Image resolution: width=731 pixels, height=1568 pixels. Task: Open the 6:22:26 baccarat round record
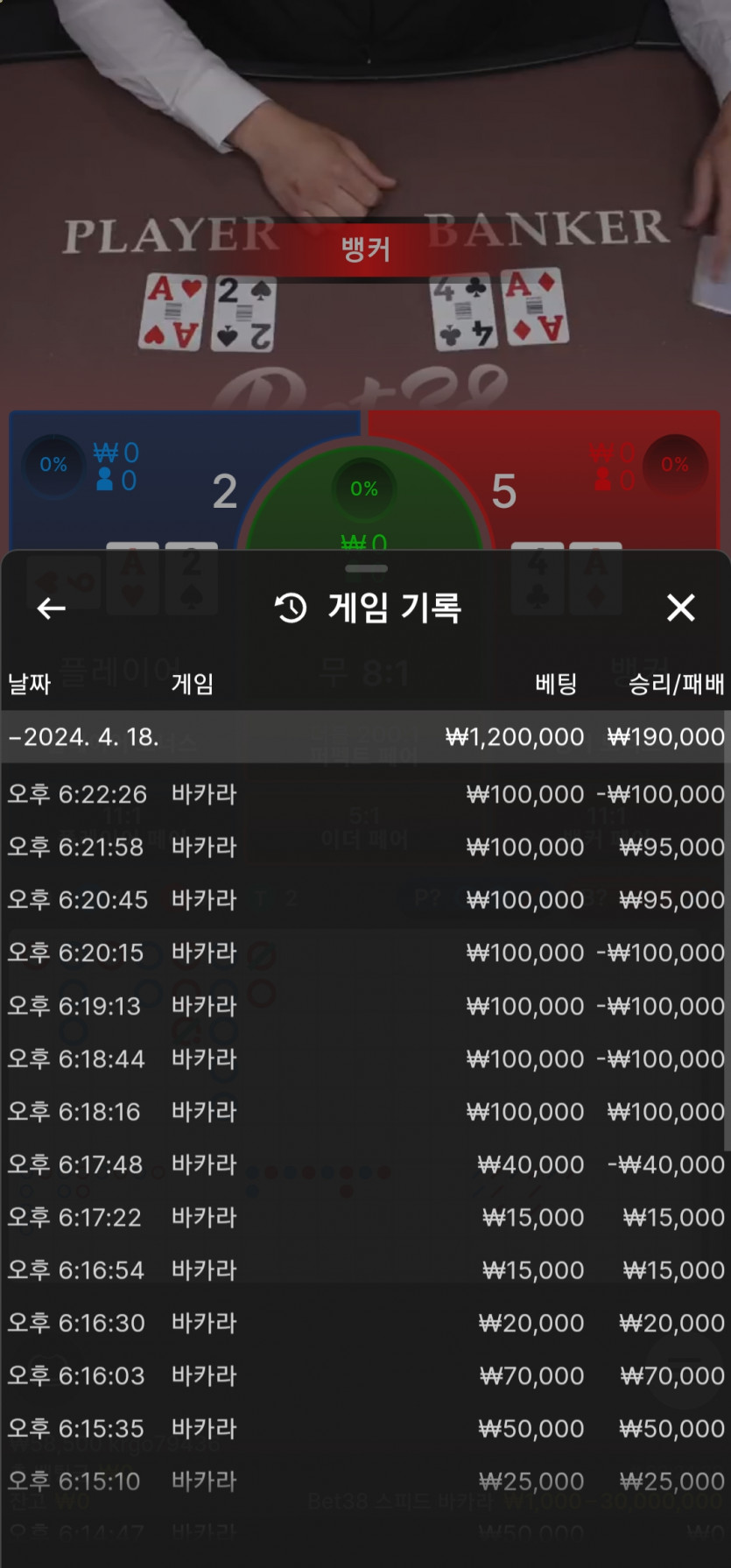pos(365,795)
